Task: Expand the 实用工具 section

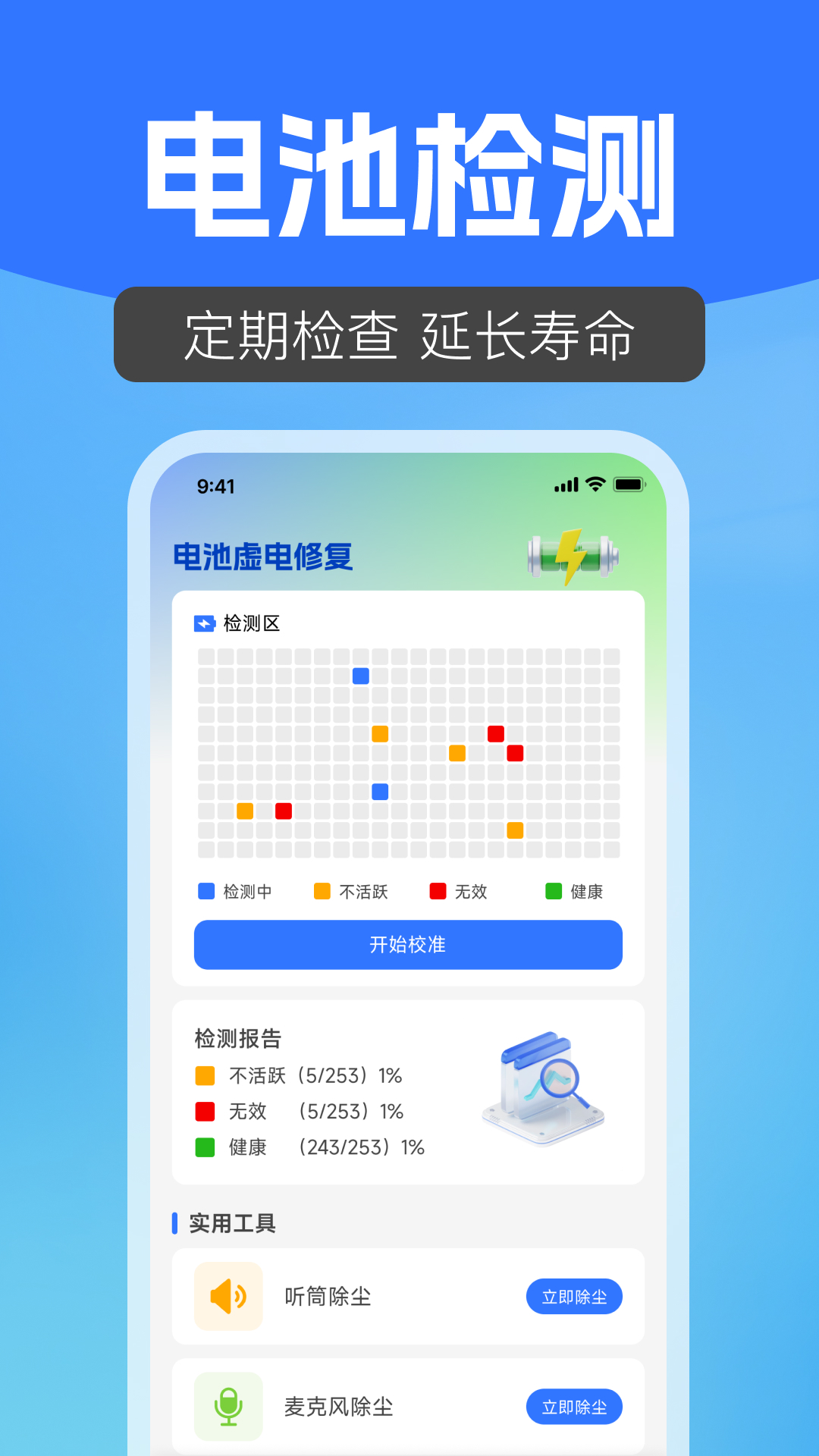Action: pos(233,1222)
